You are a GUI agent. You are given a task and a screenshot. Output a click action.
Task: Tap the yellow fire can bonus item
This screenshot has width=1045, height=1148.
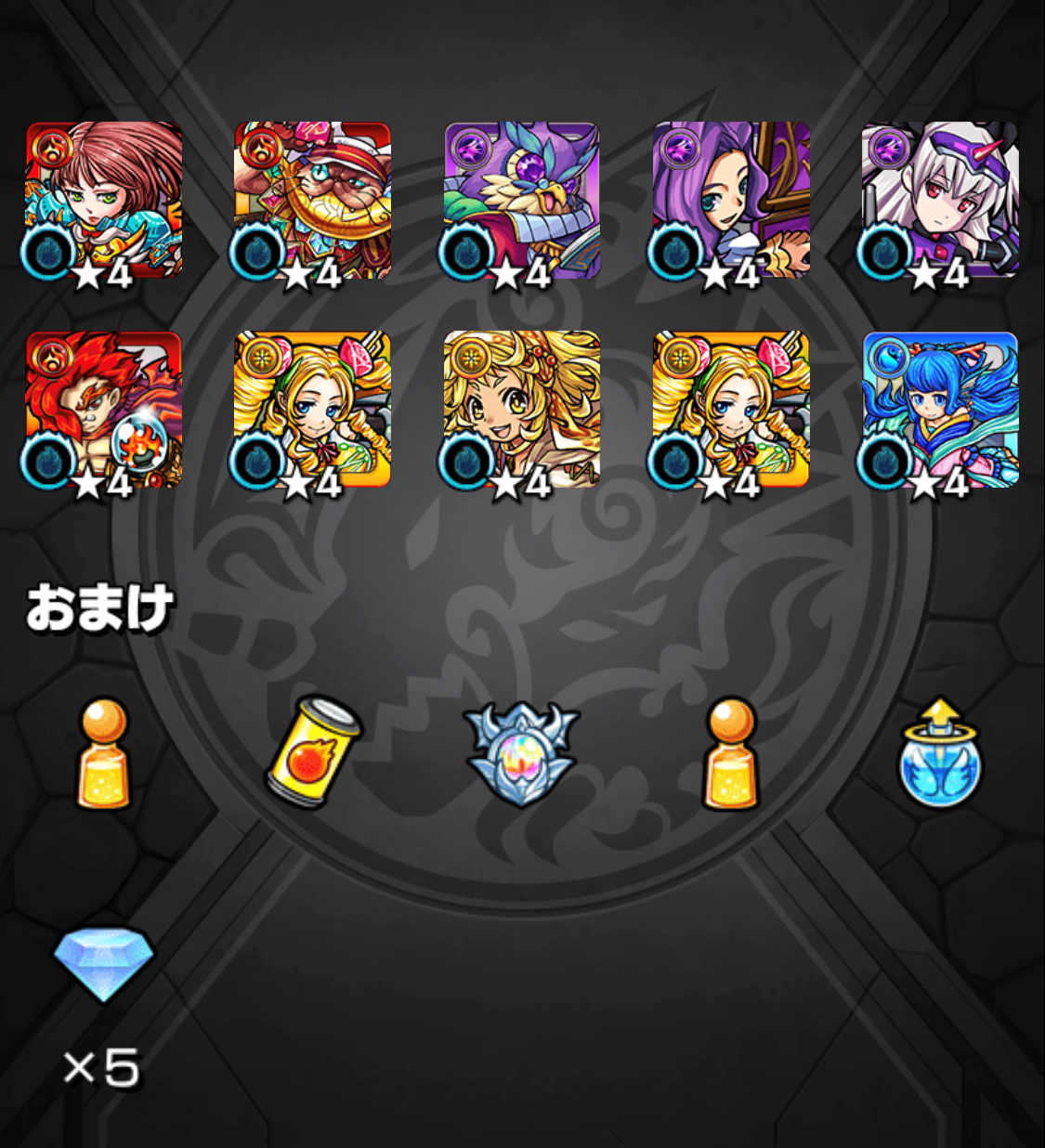(313, 752)
